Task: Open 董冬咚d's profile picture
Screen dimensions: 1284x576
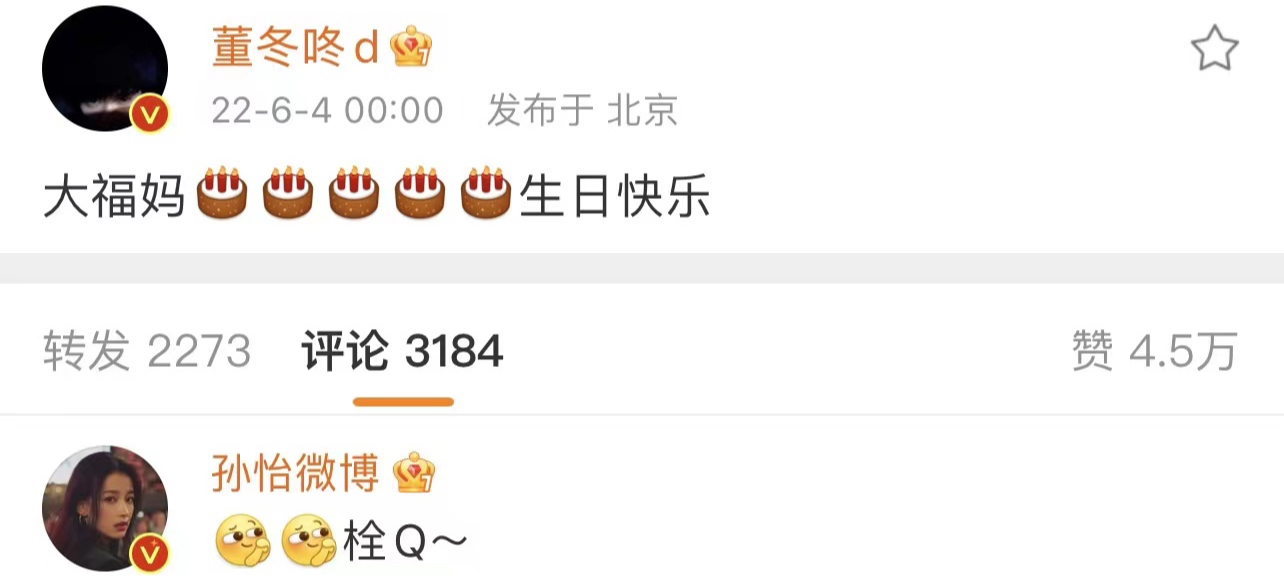Action: pos(104,69)
